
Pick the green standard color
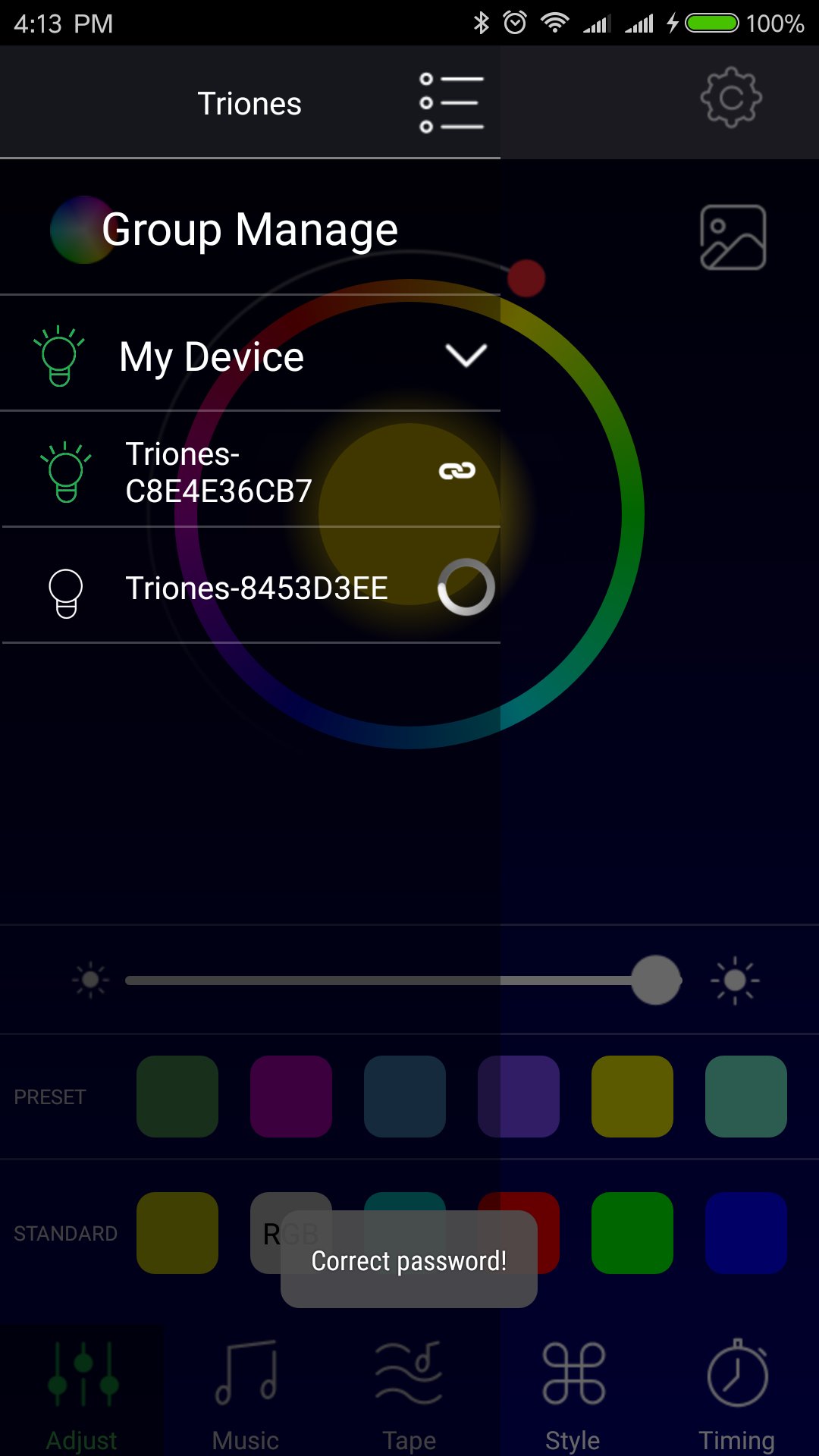[x=632, y=1232]
